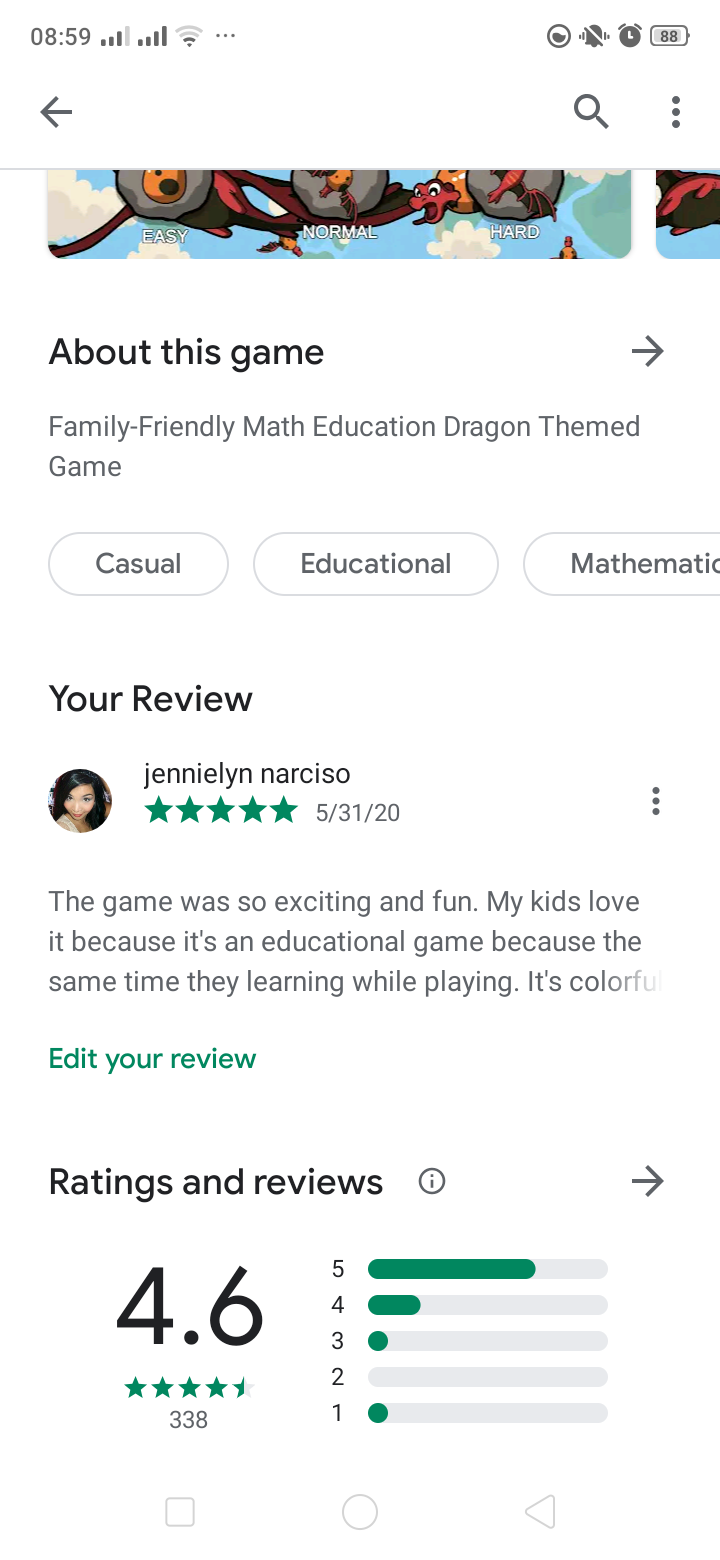View ratings info icon
The image size is (720, 1560).
(432, 1182)
